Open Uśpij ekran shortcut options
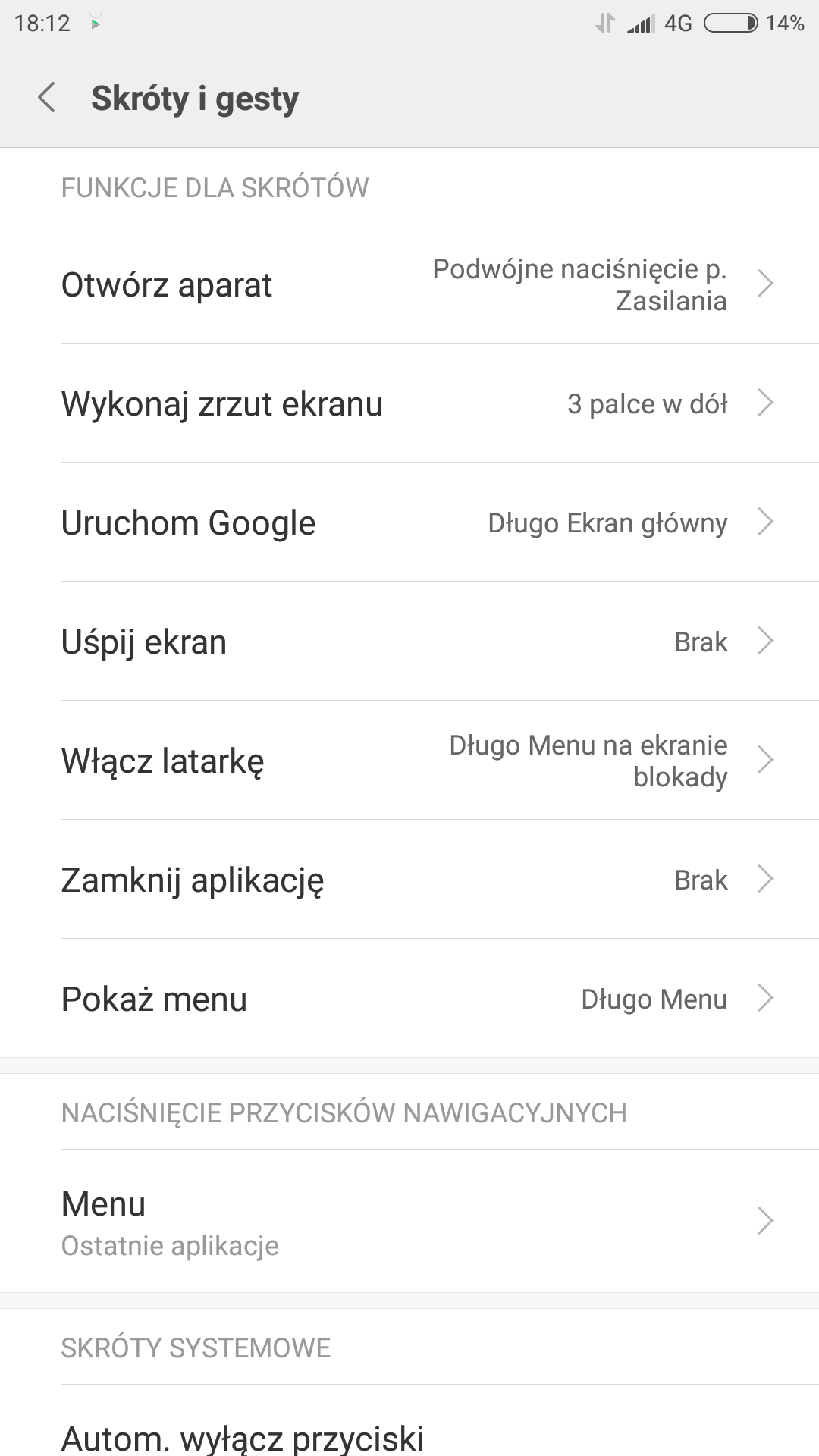819x1456 pixels. [x=409, y=642]
